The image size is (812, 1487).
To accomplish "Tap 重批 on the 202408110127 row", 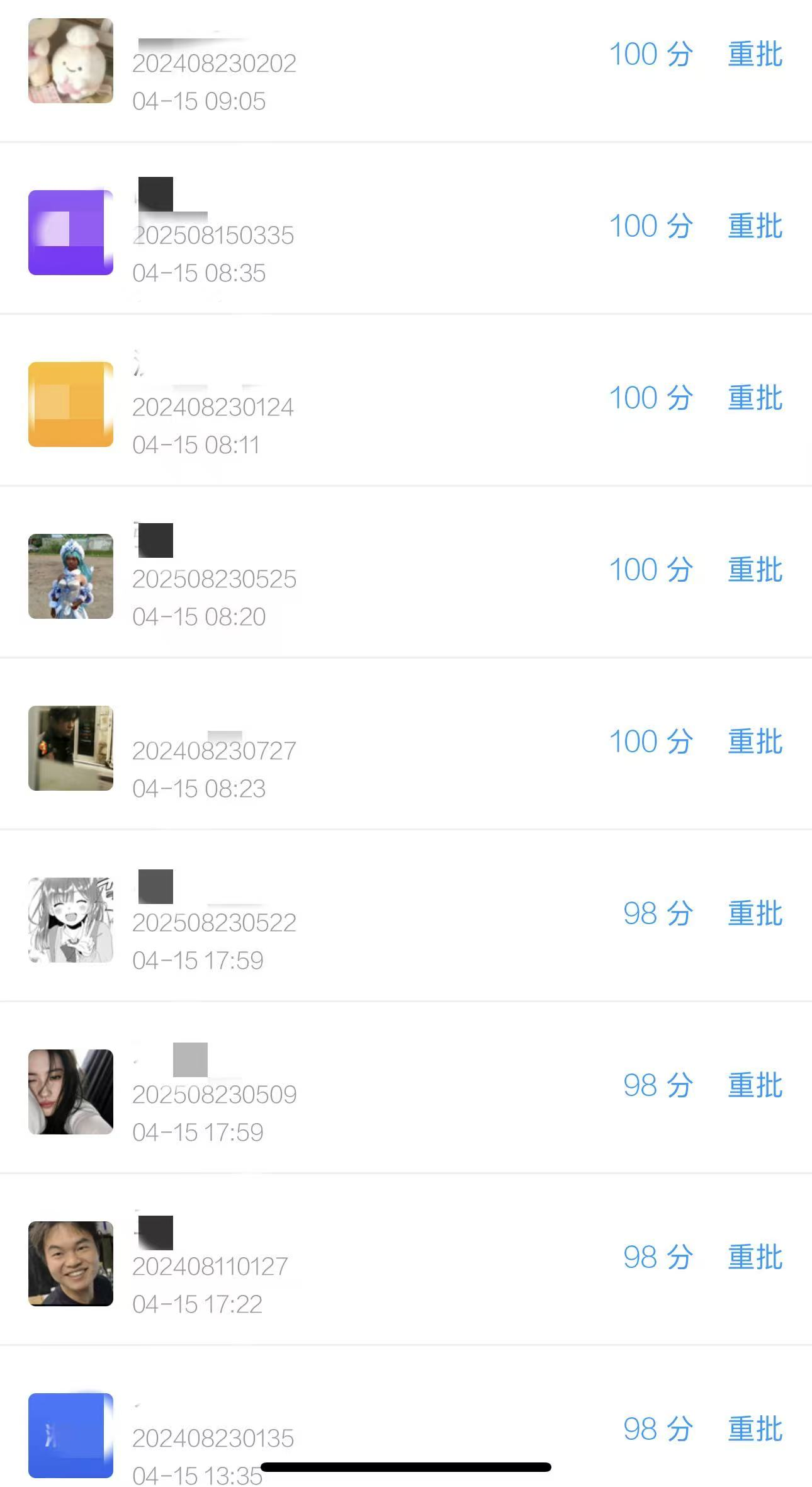I will point(755,1257).
